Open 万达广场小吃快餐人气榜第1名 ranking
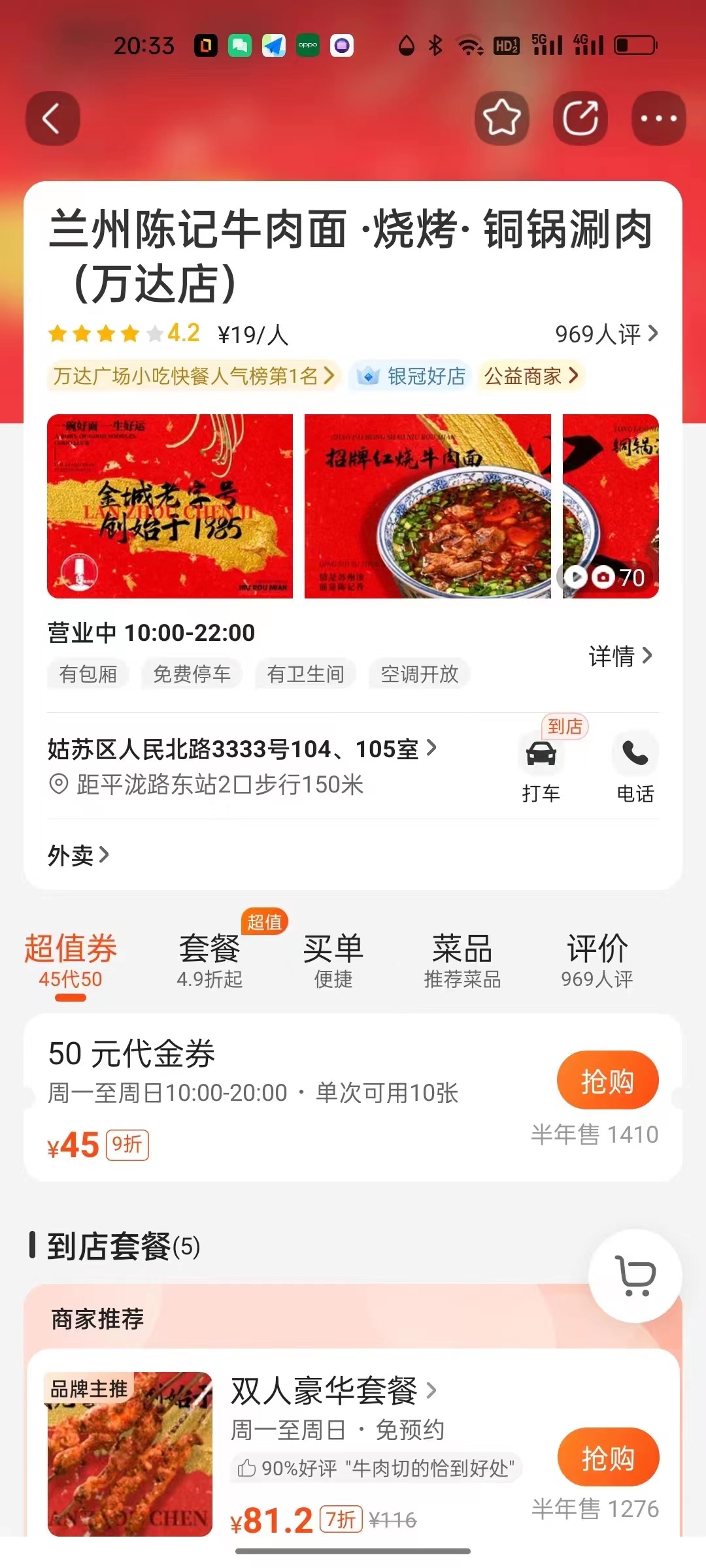This screenshot has height=1568, width=706. click(x=193, y=376)
